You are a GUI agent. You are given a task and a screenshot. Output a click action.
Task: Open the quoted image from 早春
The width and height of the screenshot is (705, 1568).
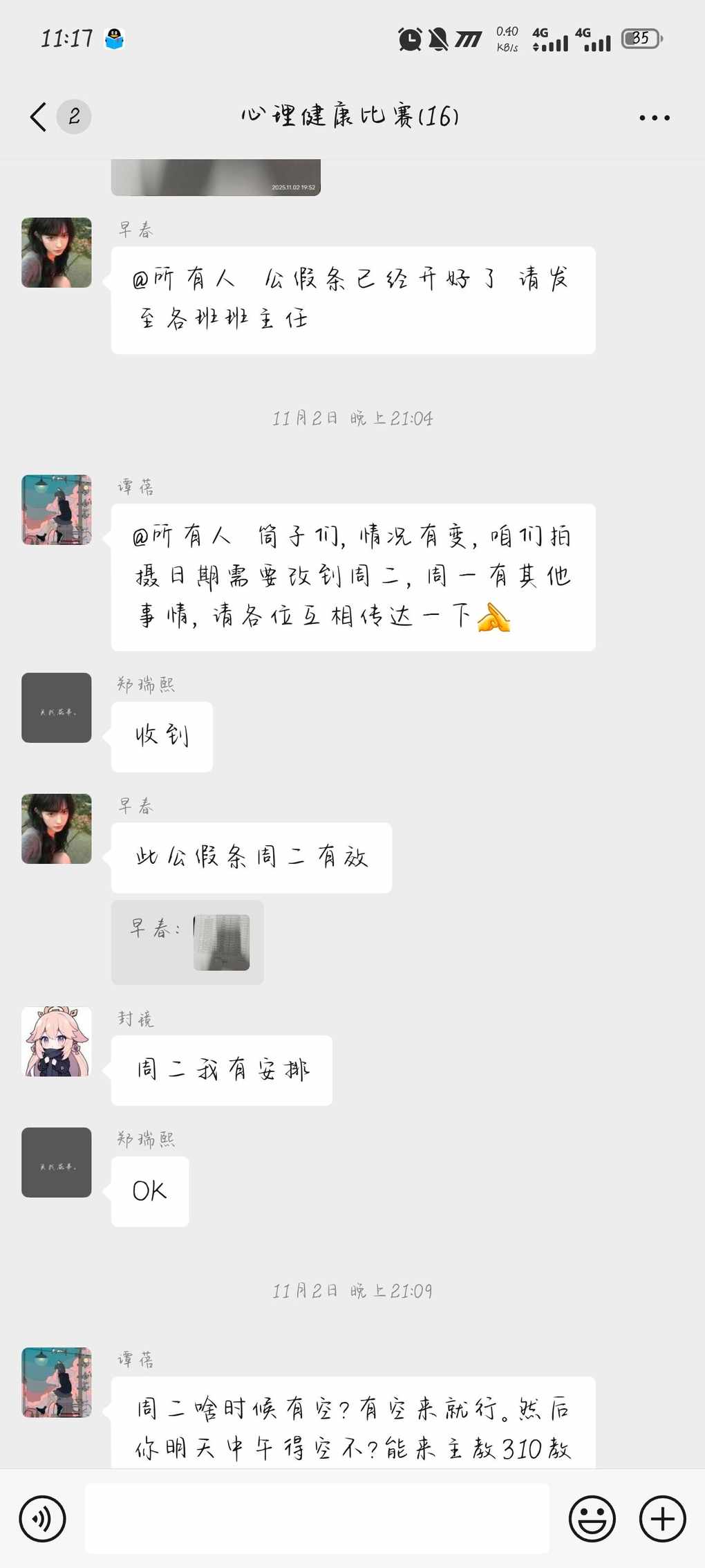click(x=221, y=942)
